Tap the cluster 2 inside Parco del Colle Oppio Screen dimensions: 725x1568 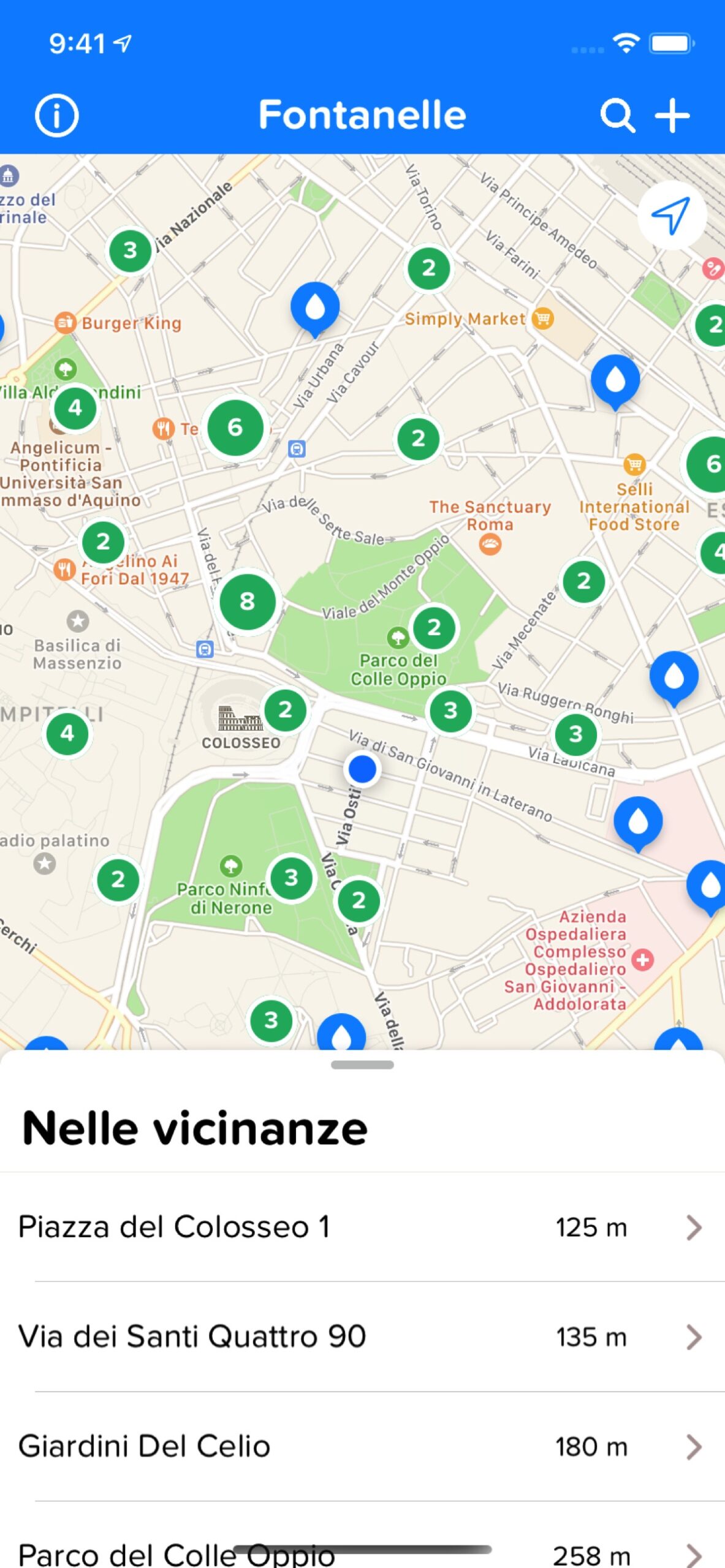click(434, 627)
